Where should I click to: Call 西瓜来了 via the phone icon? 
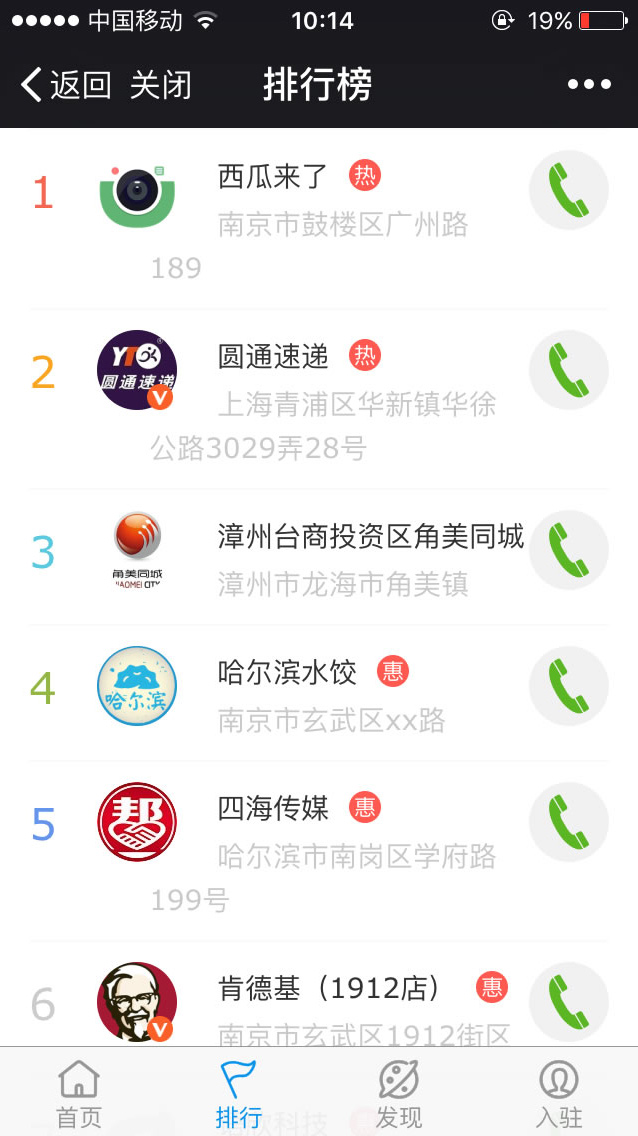pos(568,190)
